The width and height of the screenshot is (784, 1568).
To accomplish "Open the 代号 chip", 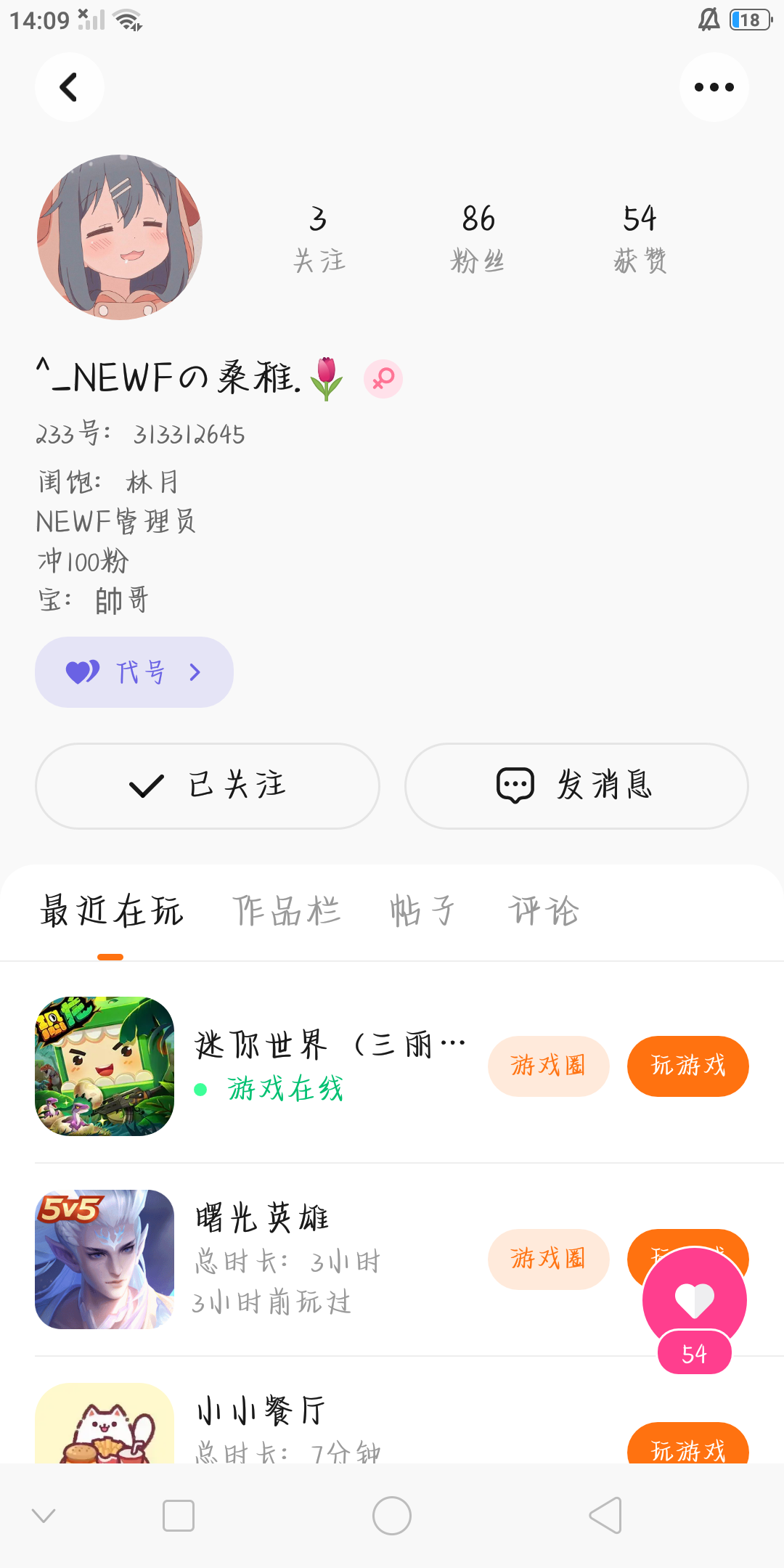I will pyautogui.click(x=134, y=672).
